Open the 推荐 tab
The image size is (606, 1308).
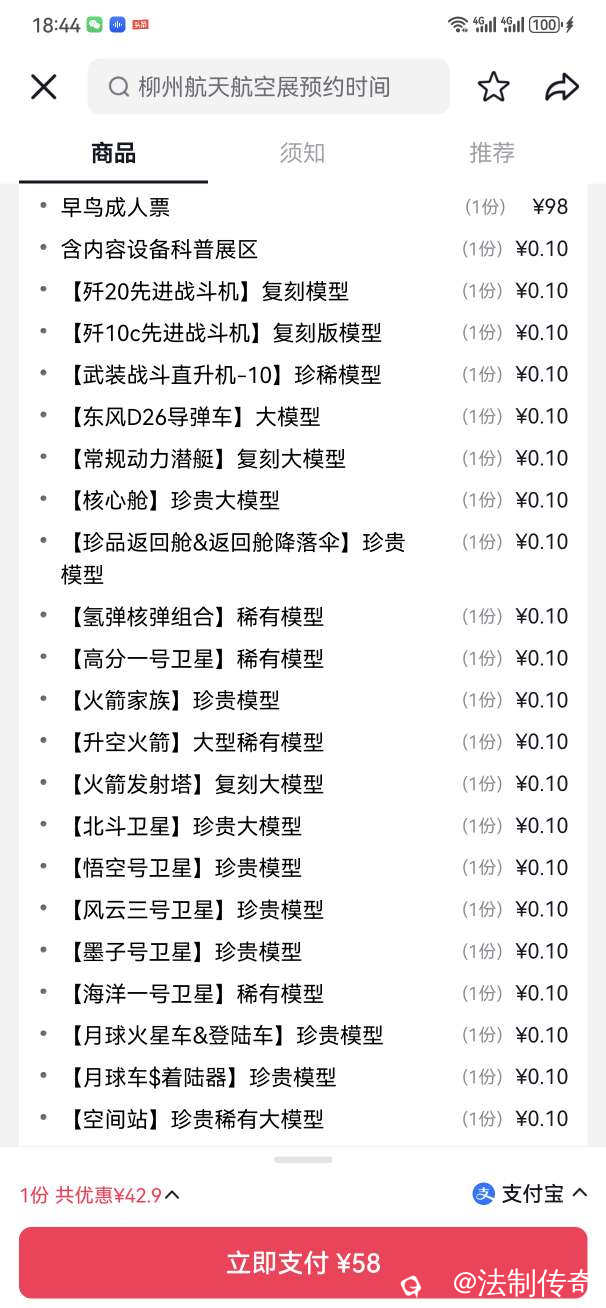pyautogui.click(x=492, y=153)
